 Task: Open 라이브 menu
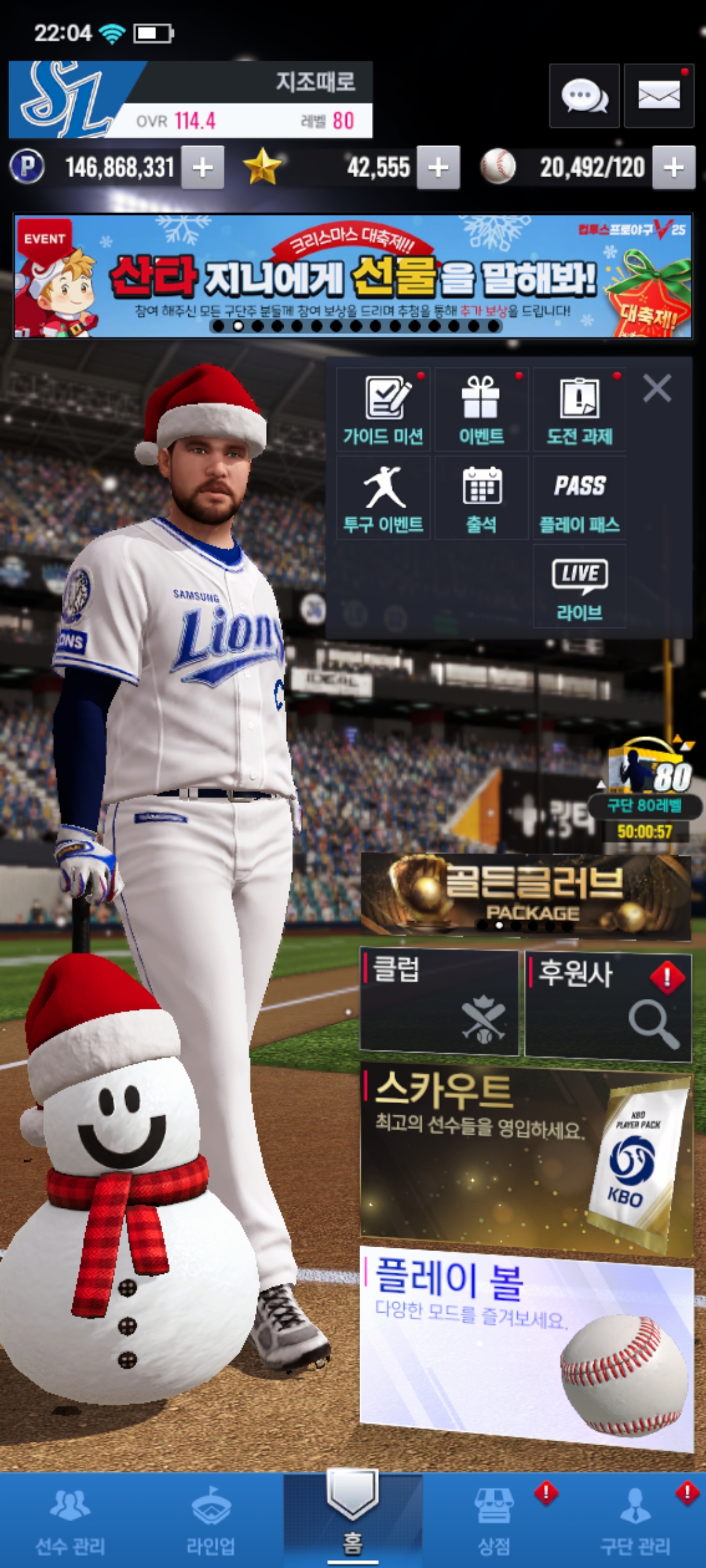click(x=579, y=587)
